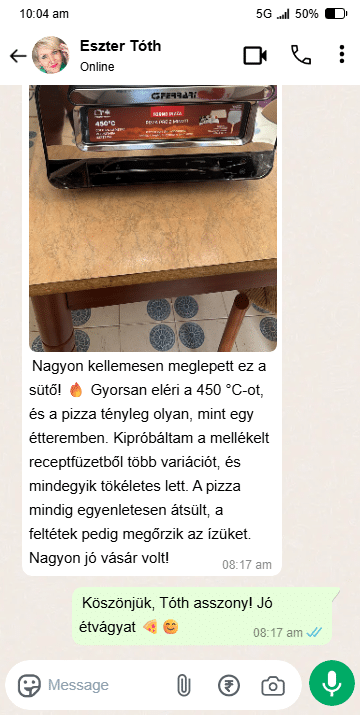Attach a file with the paperclip icon

pos(183,685)
